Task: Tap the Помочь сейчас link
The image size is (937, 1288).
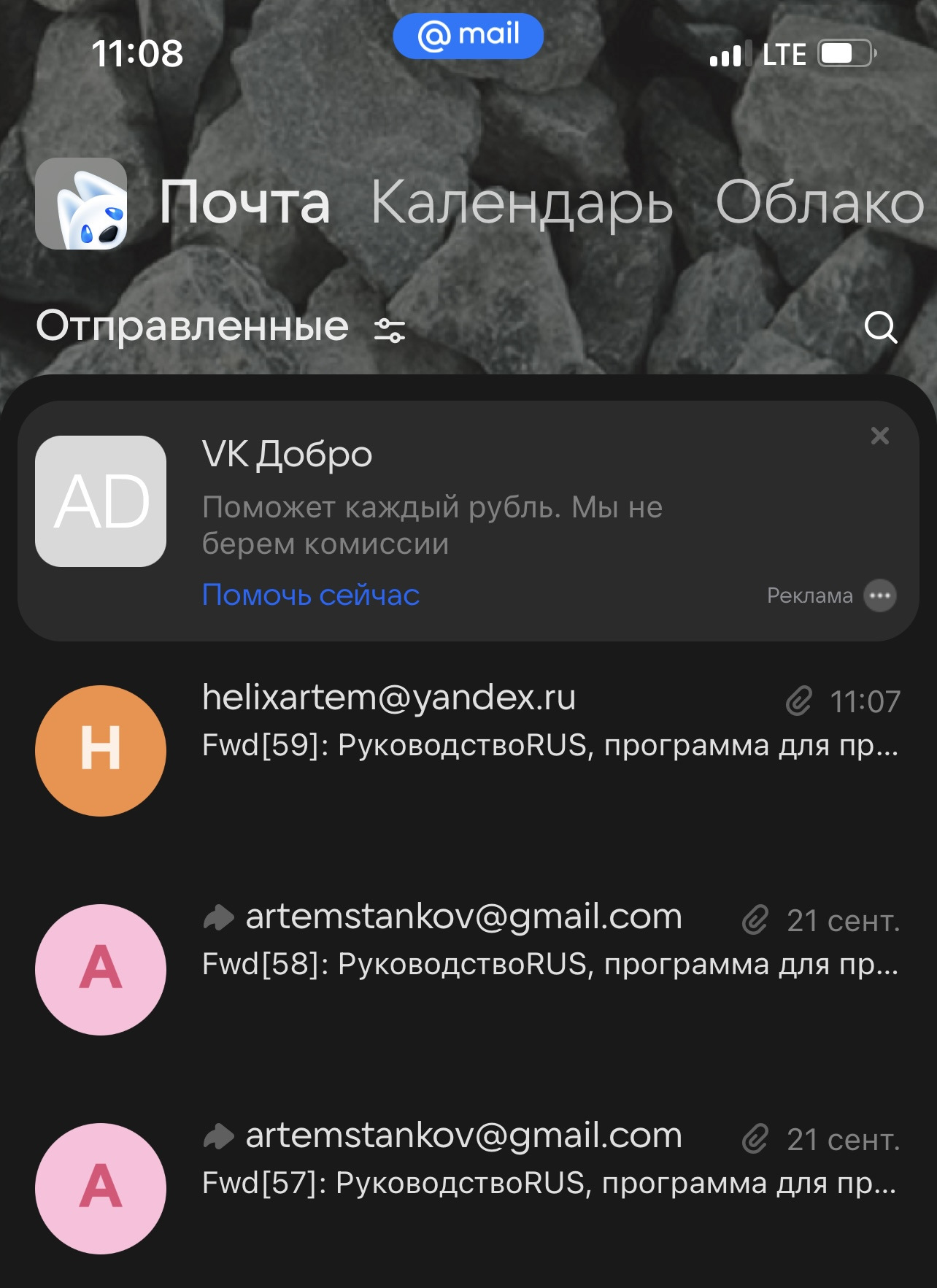Action: [x=311, y=595]
